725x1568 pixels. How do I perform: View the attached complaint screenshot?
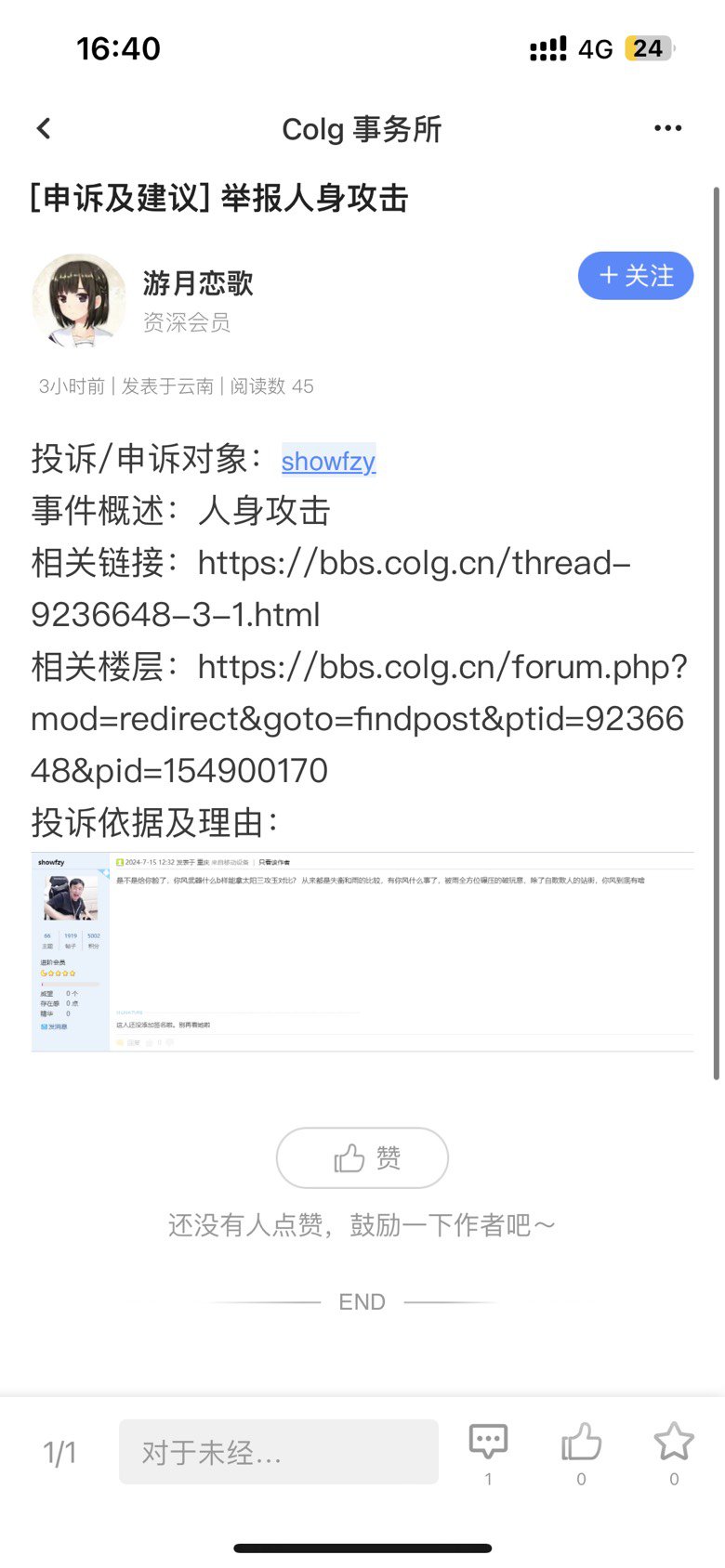point(362,951)
